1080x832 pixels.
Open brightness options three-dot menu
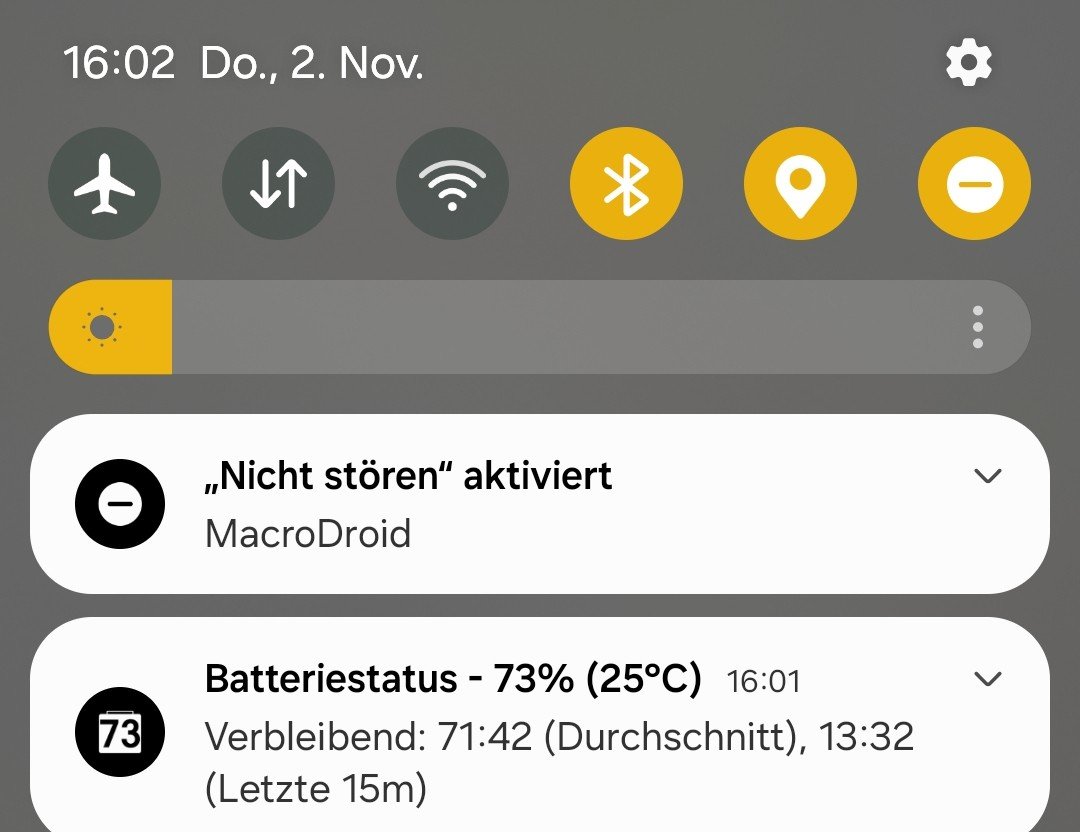pyautogui.click(x=977, y=327)
